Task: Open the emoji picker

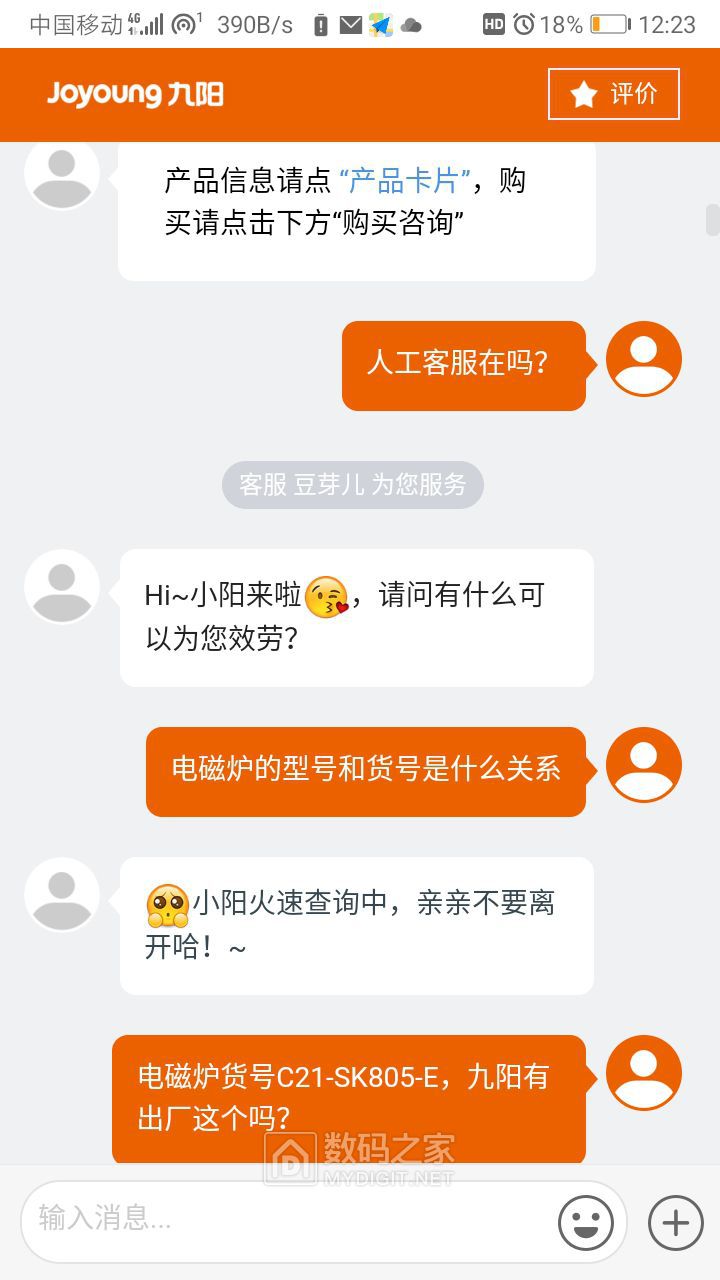Action: pos(585,1222)
